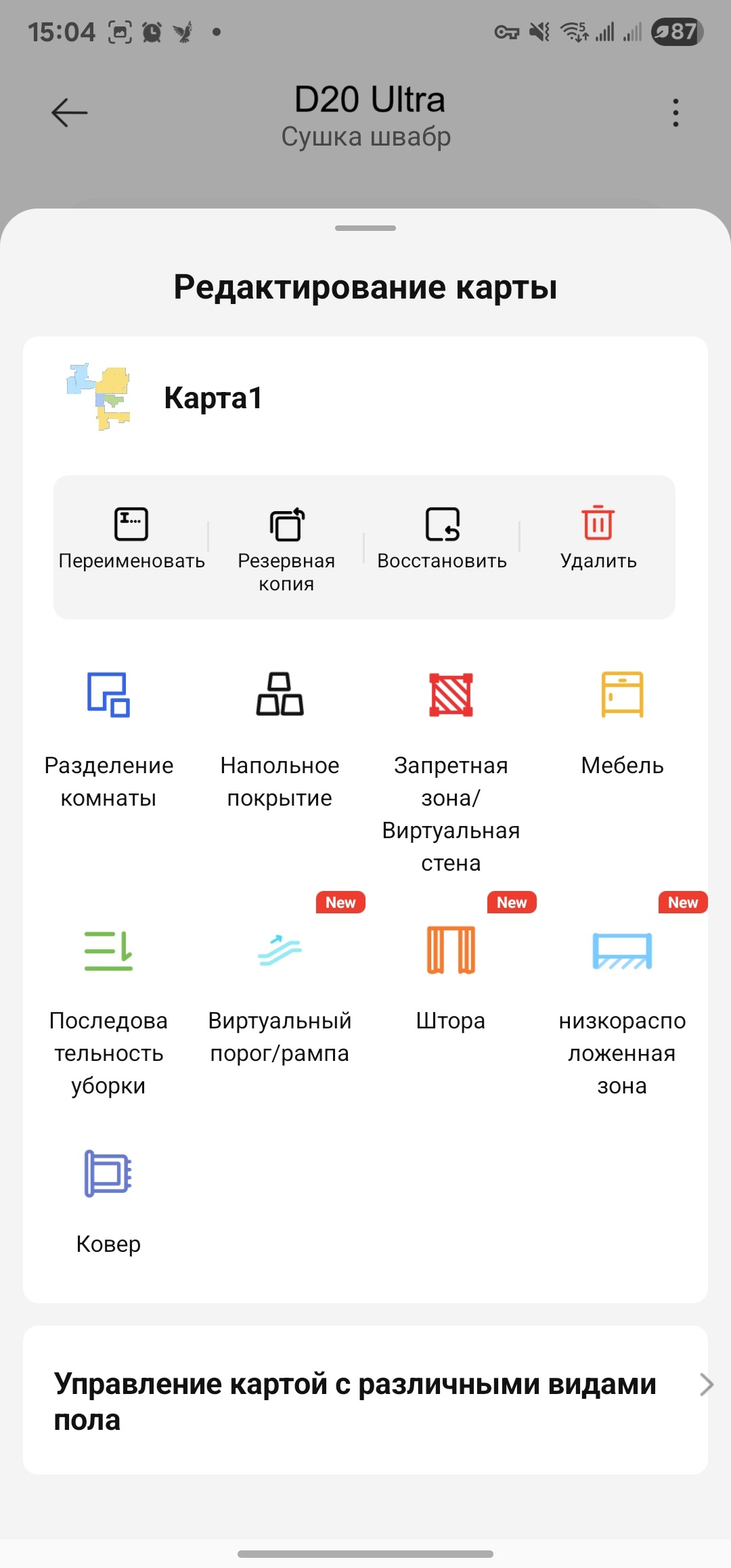Open the three-dot overflow menu
Viewport: 731px width, 1568px height.
click(675, 112)
